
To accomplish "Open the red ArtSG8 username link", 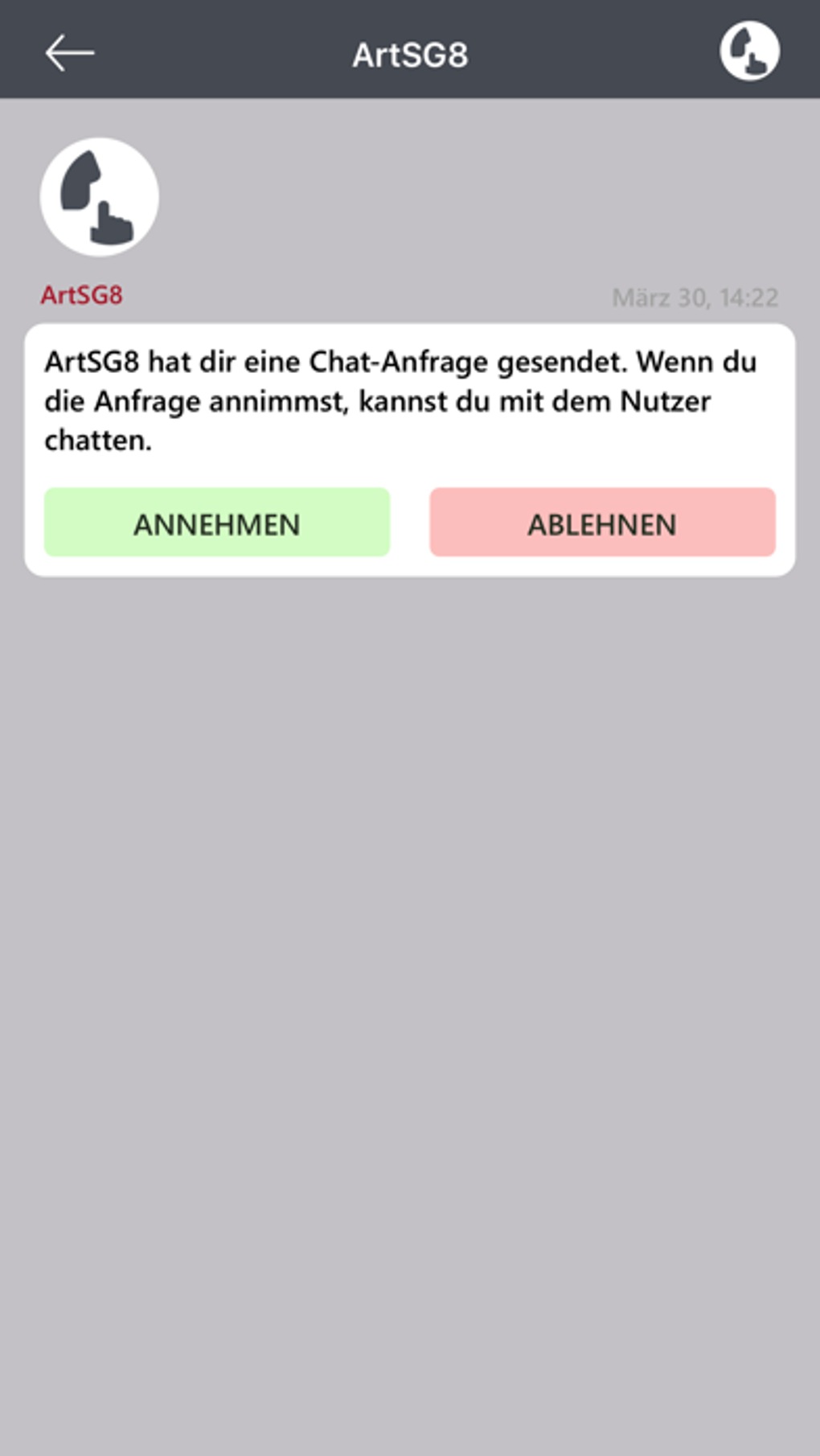I will [x=82, y=295].
